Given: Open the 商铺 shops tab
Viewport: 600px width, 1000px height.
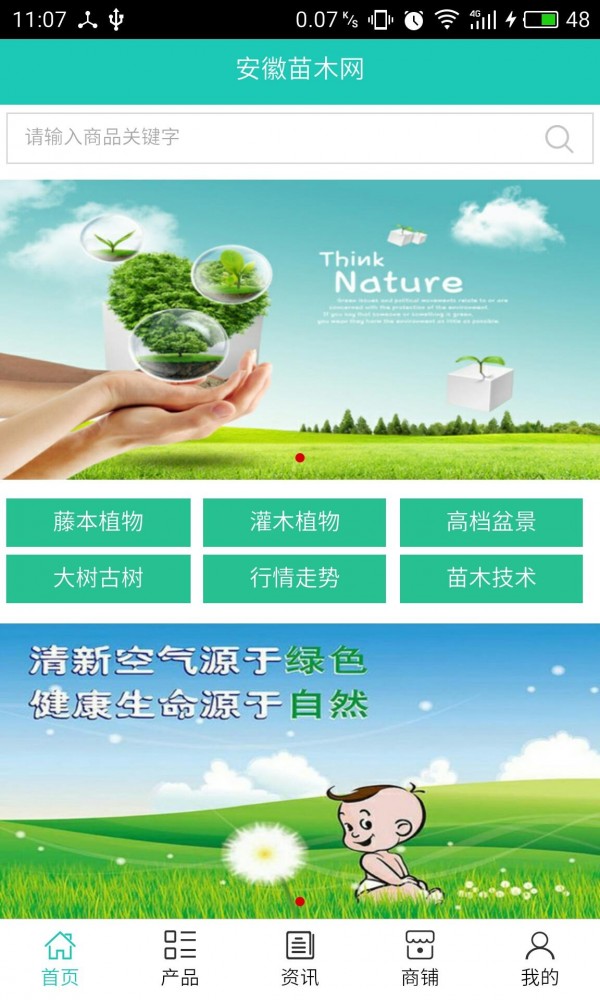Looking at the screenshot, I should pyautogui.click(x=420, y=958).
